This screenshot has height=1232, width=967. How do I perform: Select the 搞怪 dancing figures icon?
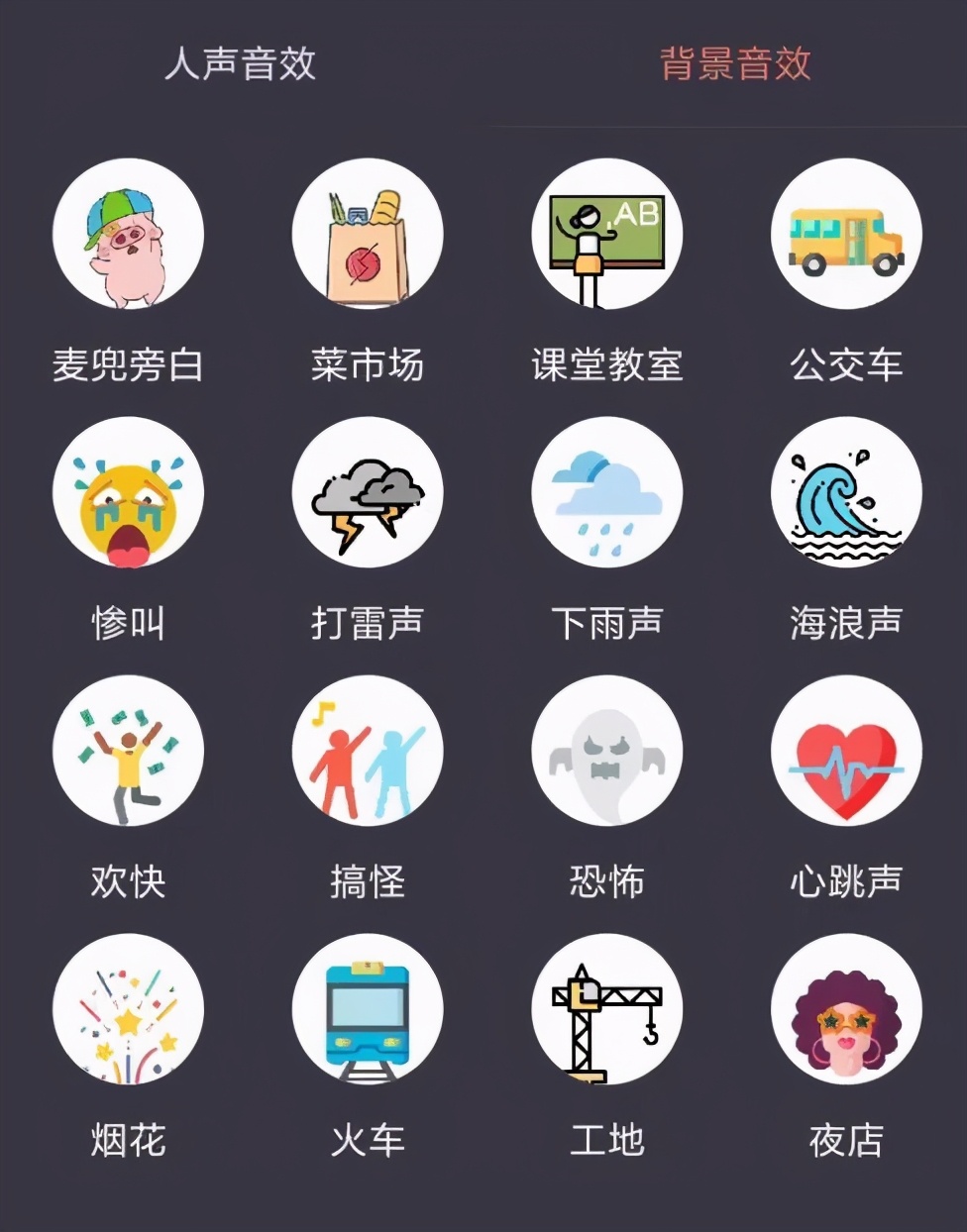[x=369, y=751]
